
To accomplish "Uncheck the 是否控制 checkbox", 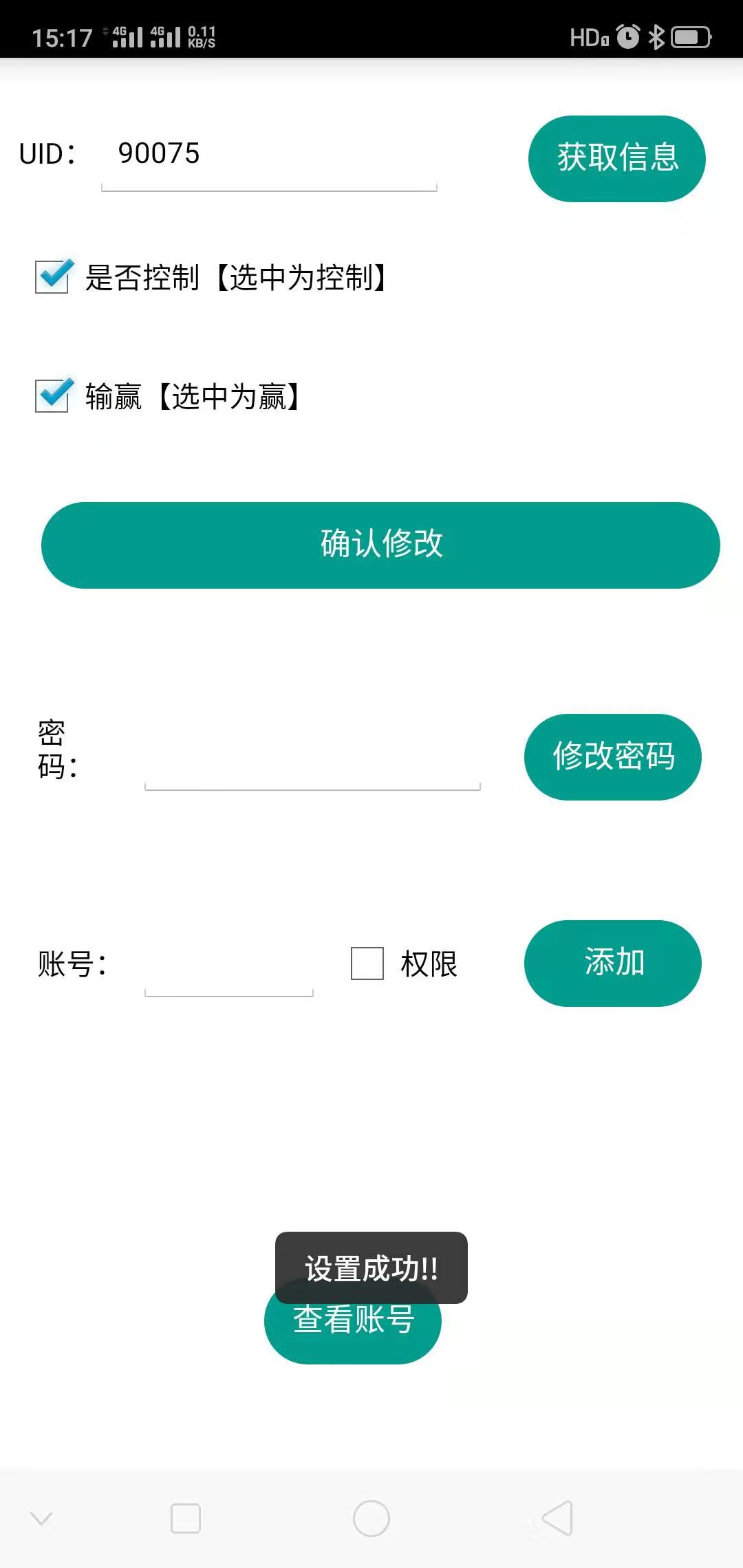I will click(x=52, y=277).
